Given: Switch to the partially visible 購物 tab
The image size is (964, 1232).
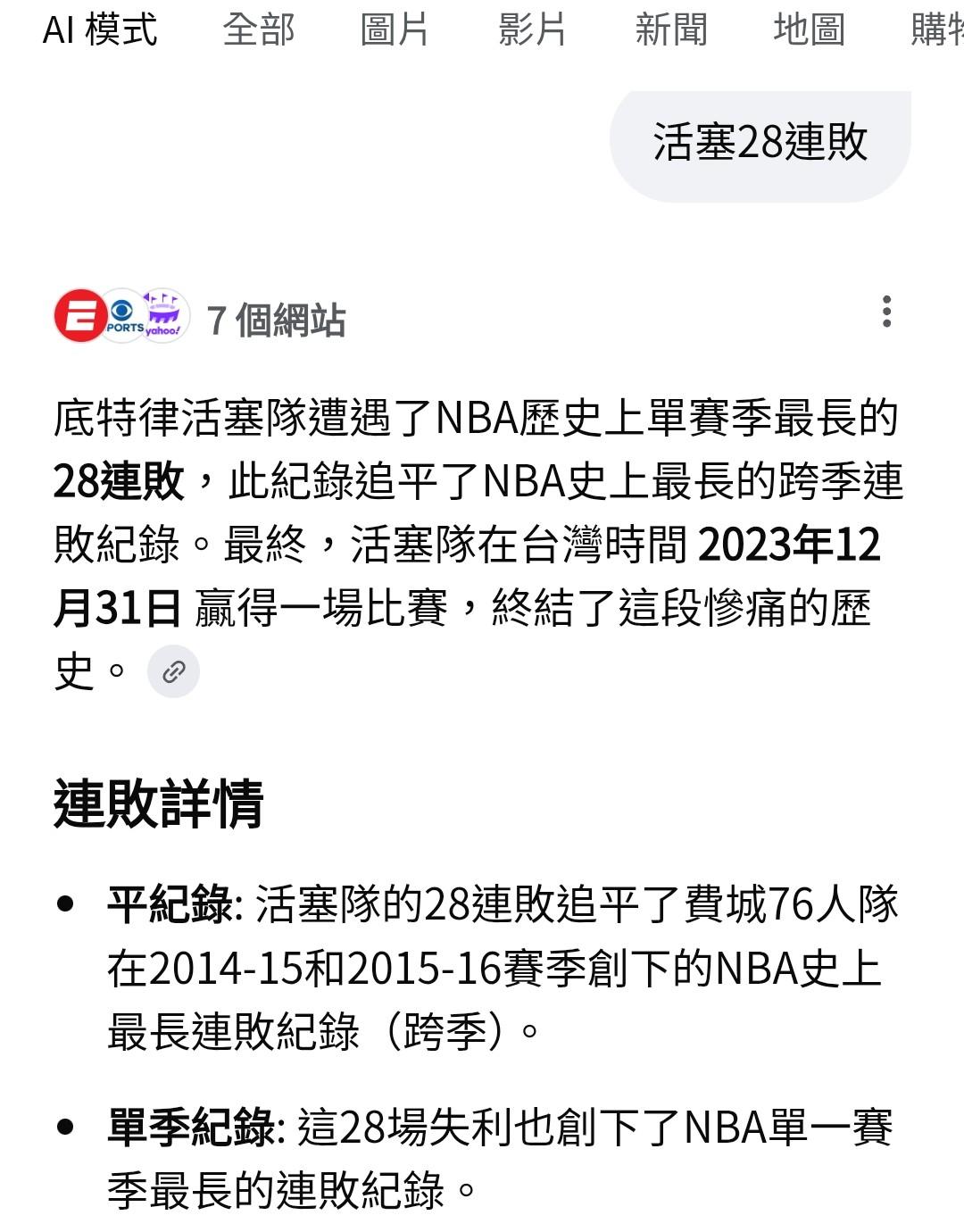Looking at the screenshot, I should coord(937,29).
